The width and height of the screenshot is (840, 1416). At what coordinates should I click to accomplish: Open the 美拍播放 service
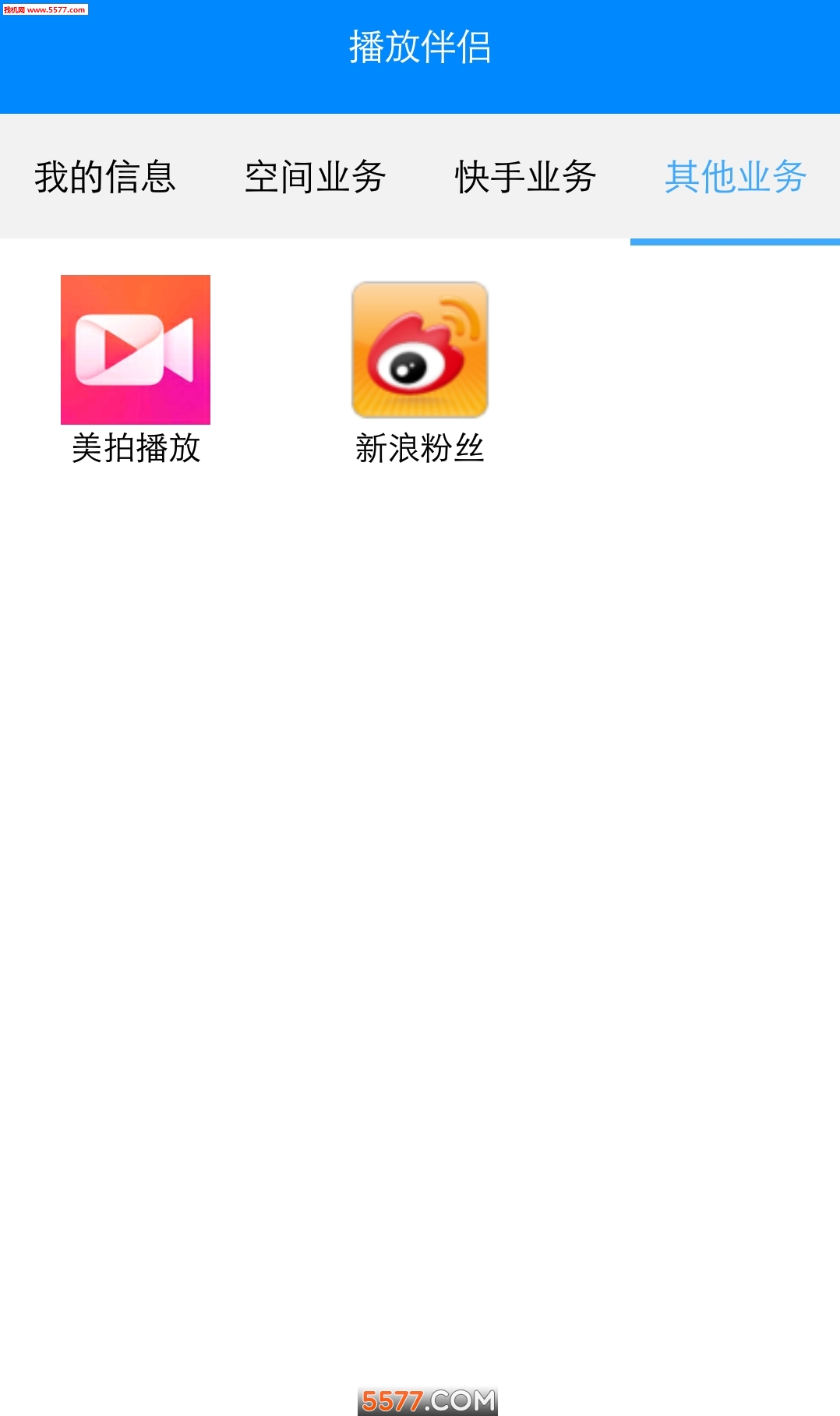click(136, 351)
